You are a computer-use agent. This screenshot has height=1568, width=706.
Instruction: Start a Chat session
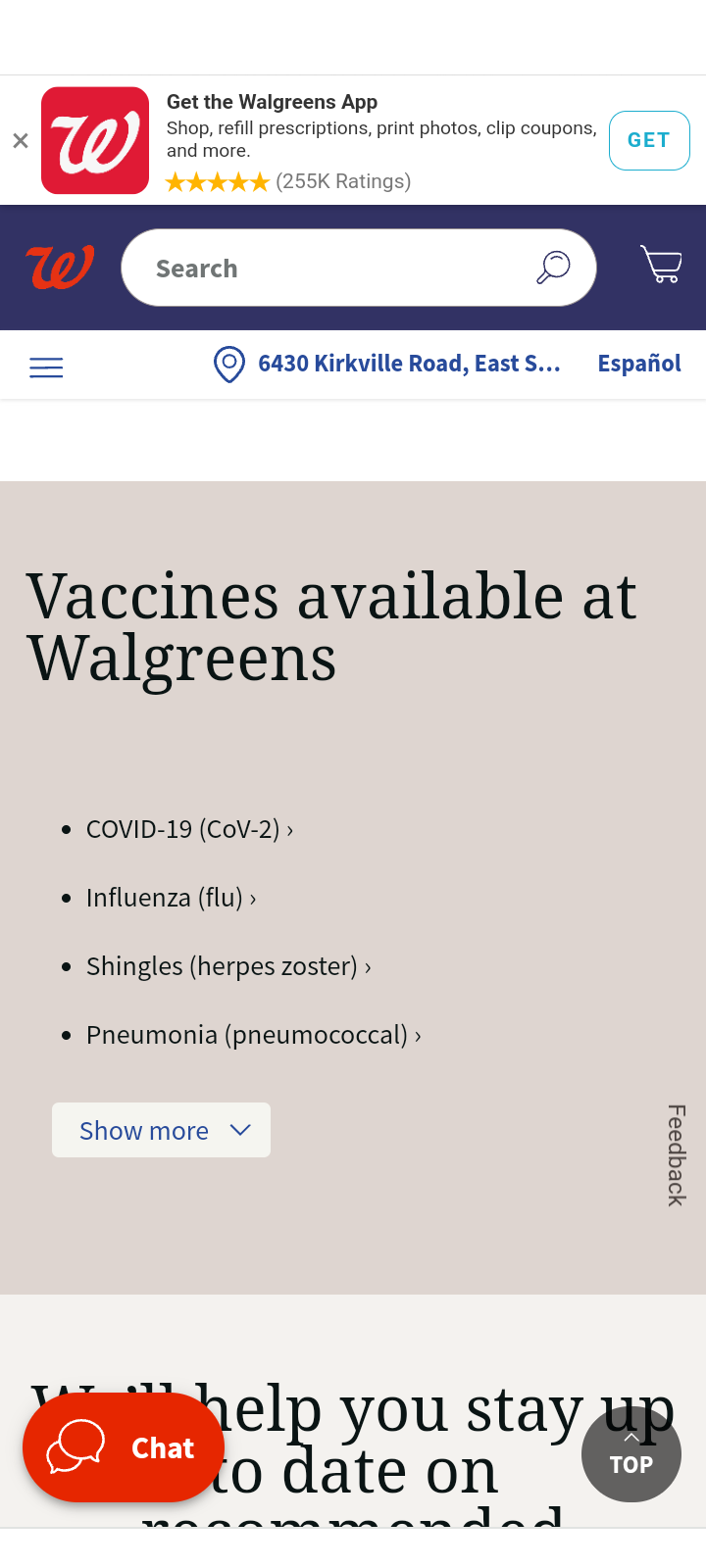(x=124, y=1447)
